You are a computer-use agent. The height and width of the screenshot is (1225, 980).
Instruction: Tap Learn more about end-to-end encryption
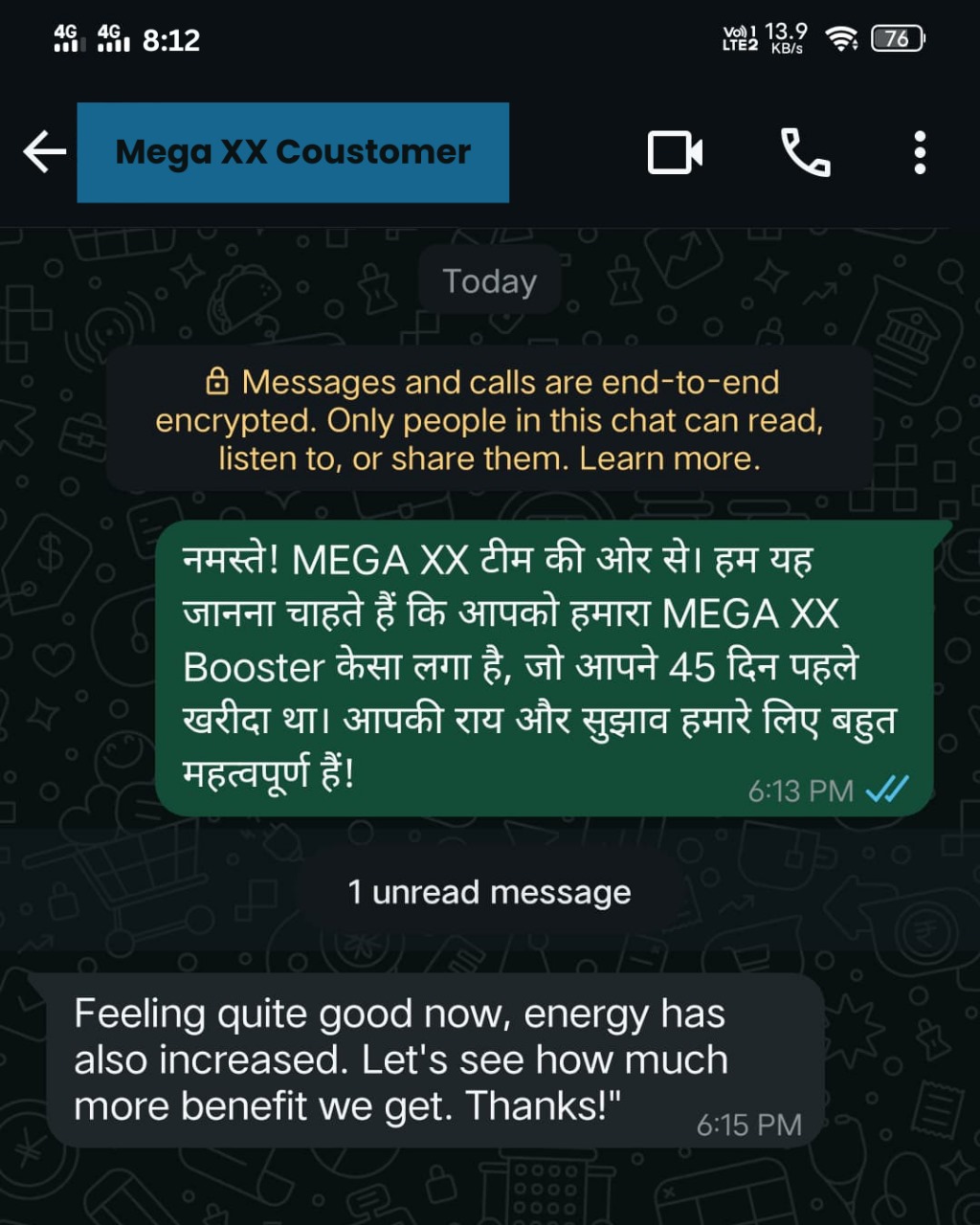pyautogui.click(x=669, y=458)
